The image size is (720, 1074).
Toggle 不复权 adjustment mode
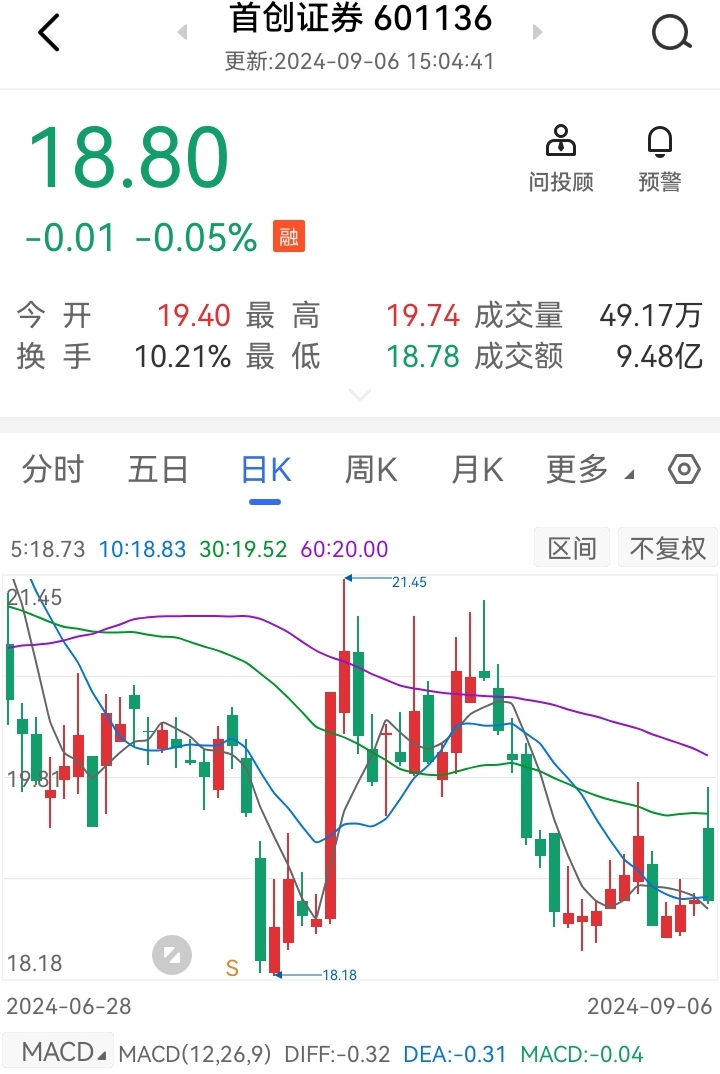click(667, 547)
